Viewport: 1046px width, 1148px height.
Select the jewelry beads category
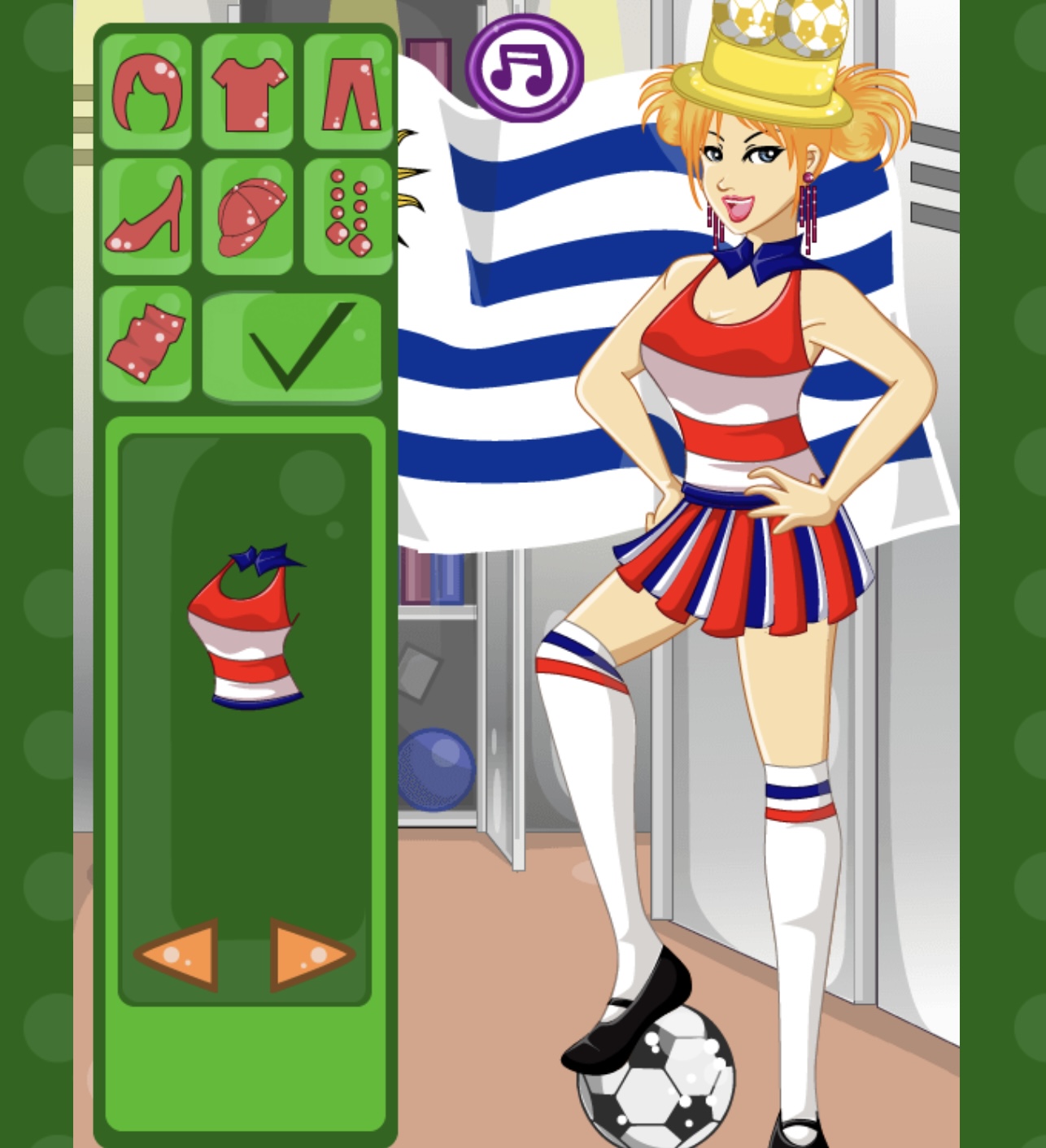click(x=349, y=216)
